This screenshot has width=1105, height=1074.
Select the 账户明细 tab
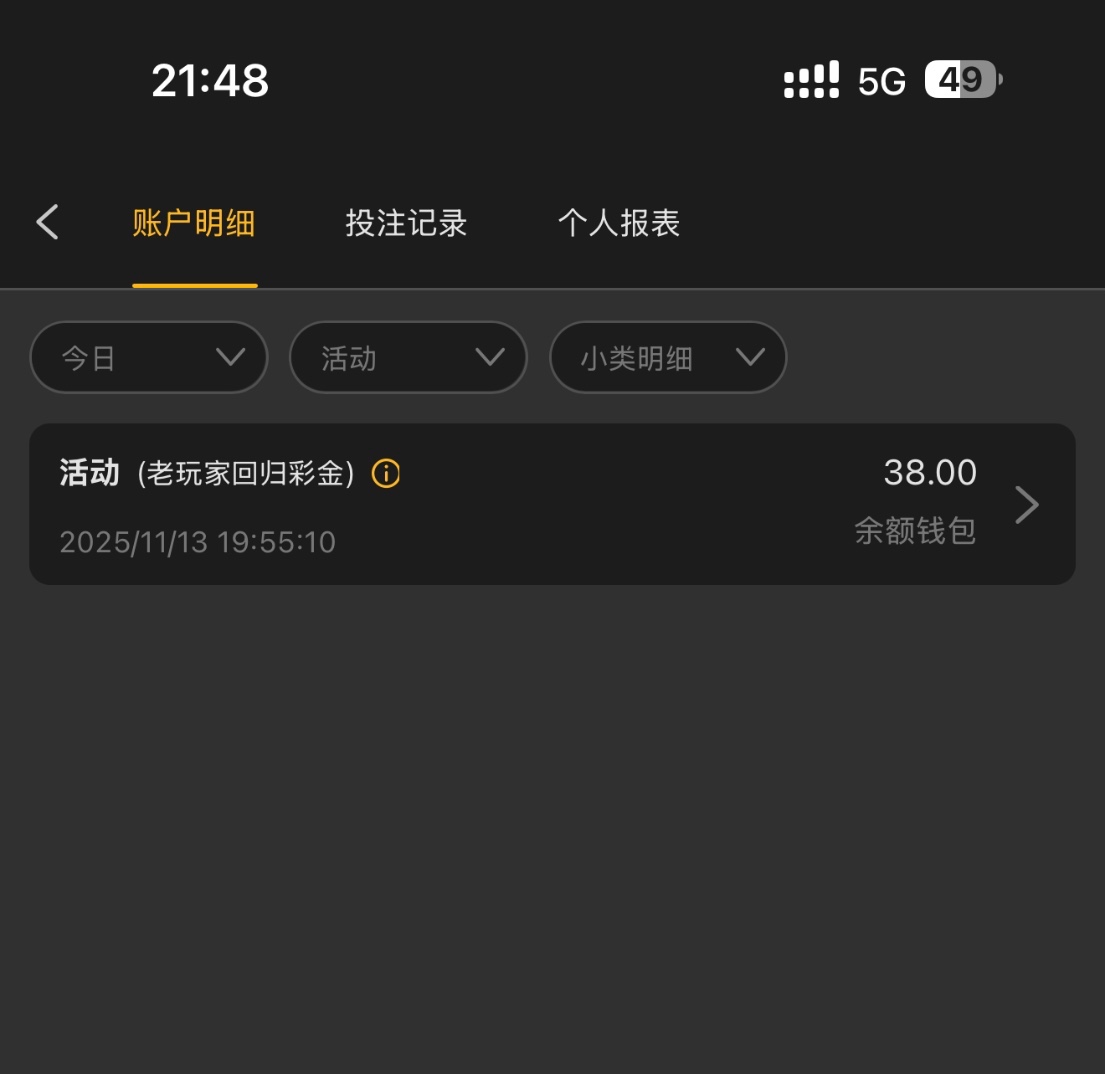tap(194, 223)
